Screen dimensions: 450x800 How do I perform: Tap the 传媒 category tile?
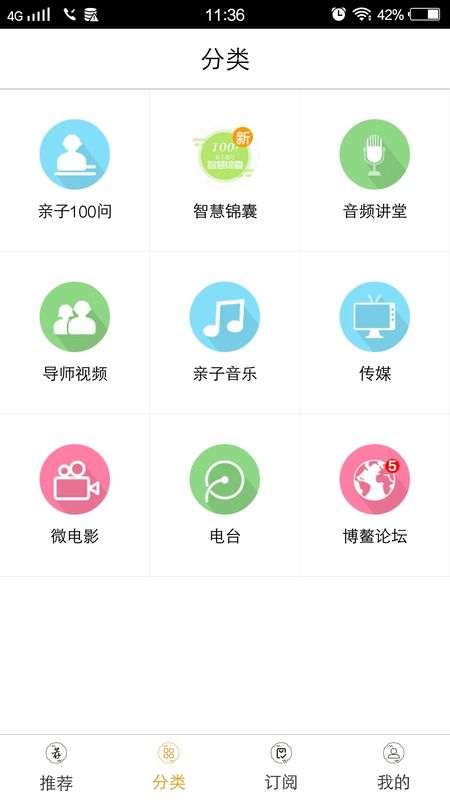pyautogui.click(x=375, y=333)
